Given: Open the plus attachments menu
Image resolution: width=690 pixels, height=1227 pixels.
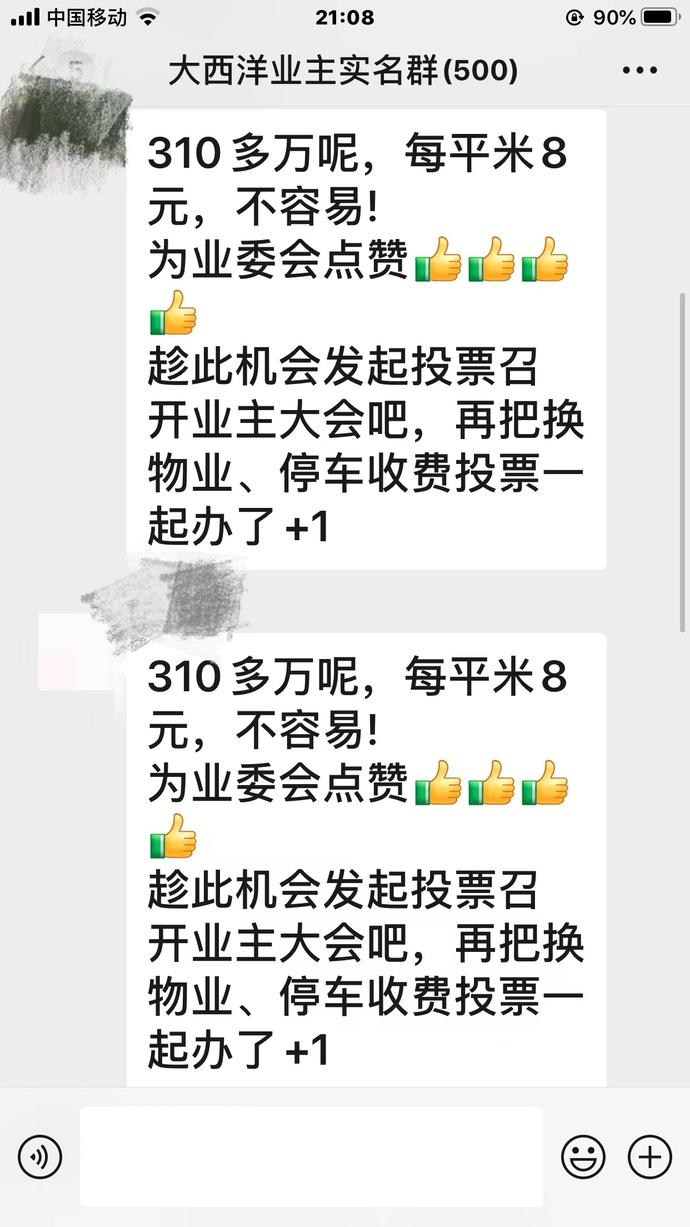Looking at the screenshot, I should point(649,1158).
